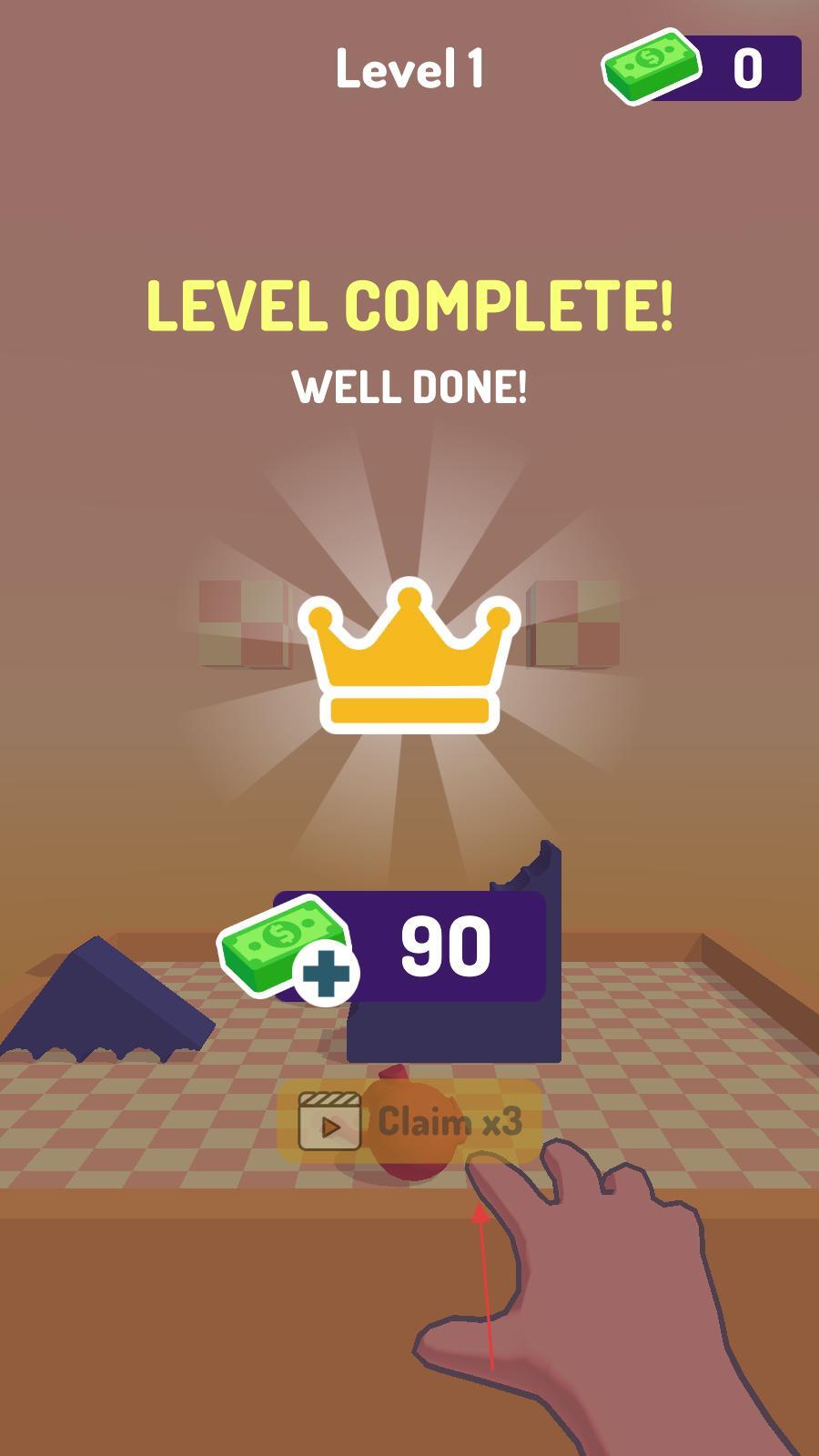The width and height of the screenshot is (819, 1456).
Task: Tap the Claim x3 video reward button
Action: 409,1122
